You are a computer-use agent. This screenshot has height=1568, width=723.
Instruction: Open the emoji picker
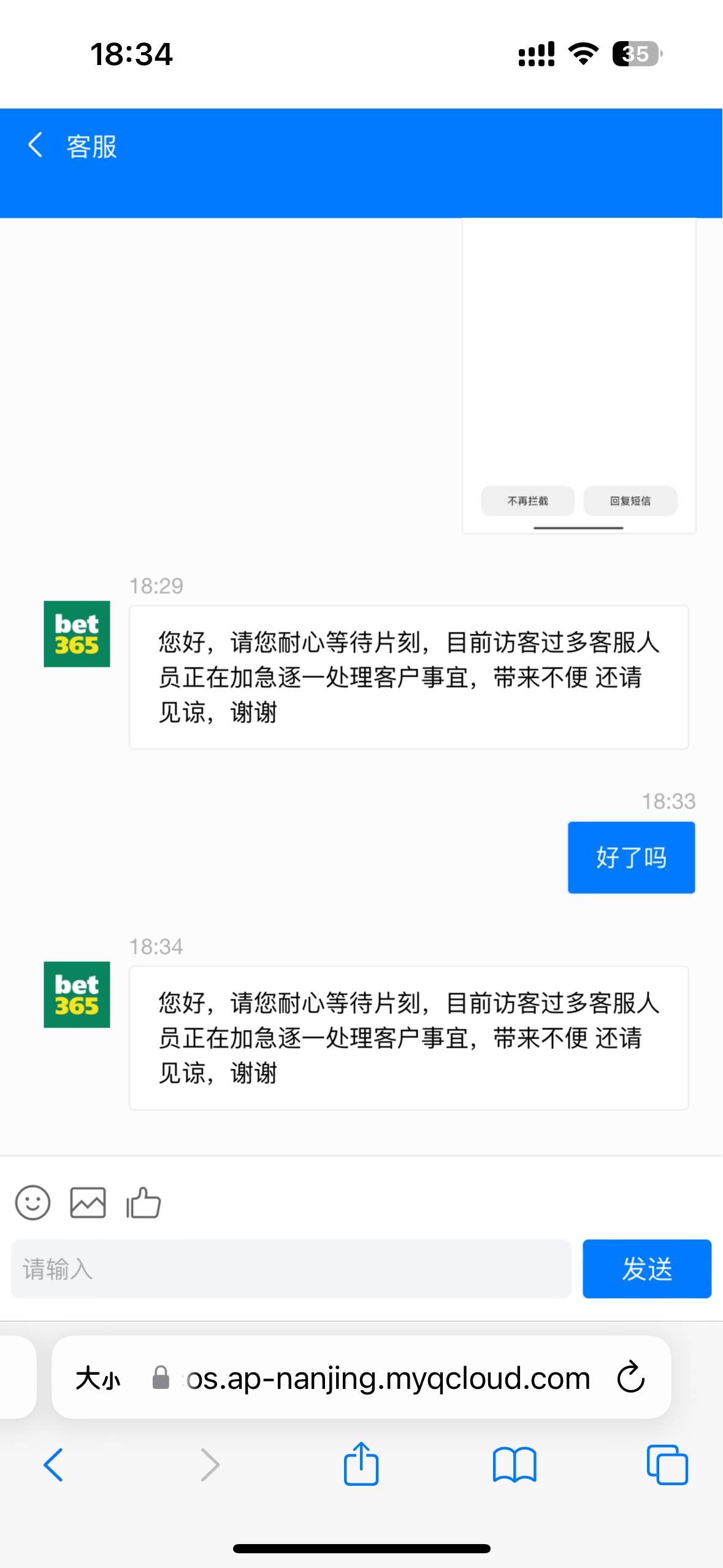tap(33, 1202)
